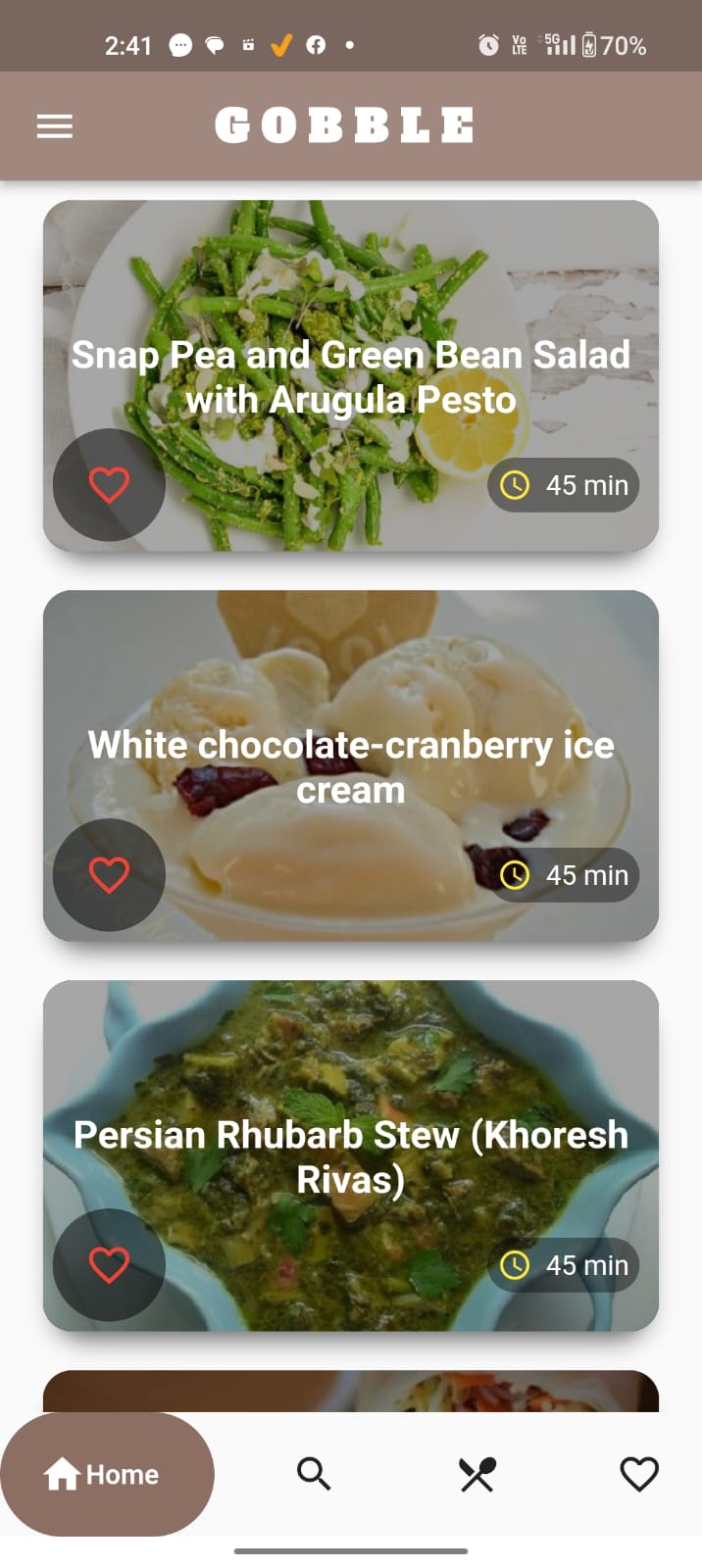Open the hamburger navigation menu
Screen dimensions: 702x1568
[x=55, y=126]
